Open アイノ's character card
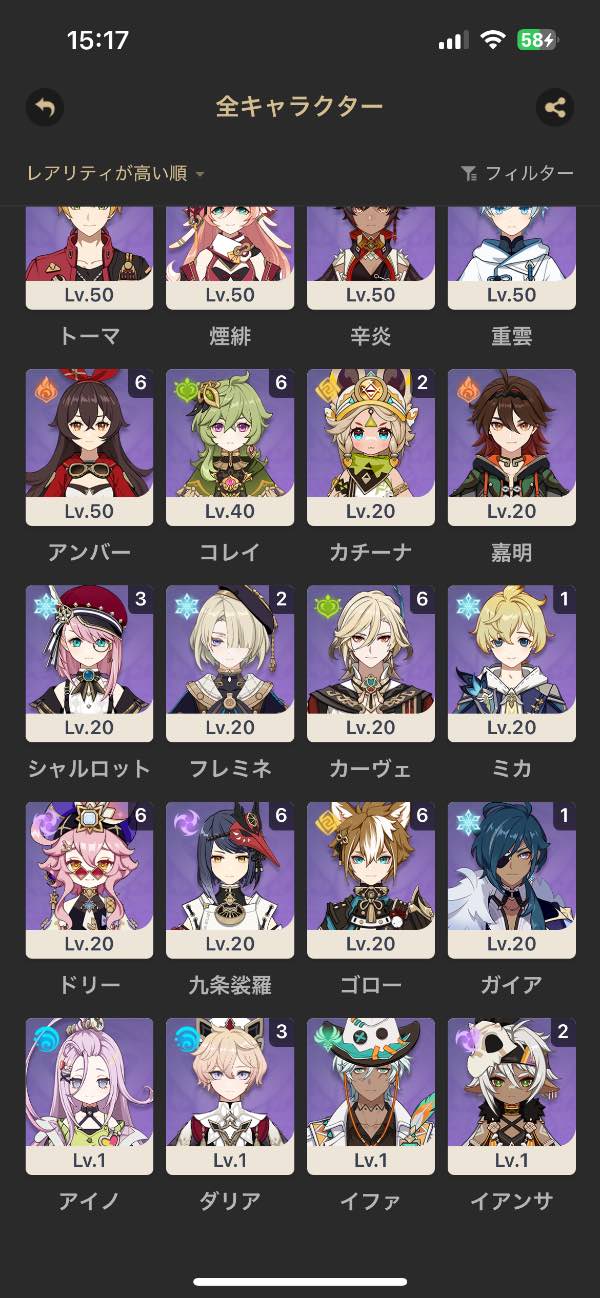The height and width of the screenshot is (1298, 600). [89, 1095]
